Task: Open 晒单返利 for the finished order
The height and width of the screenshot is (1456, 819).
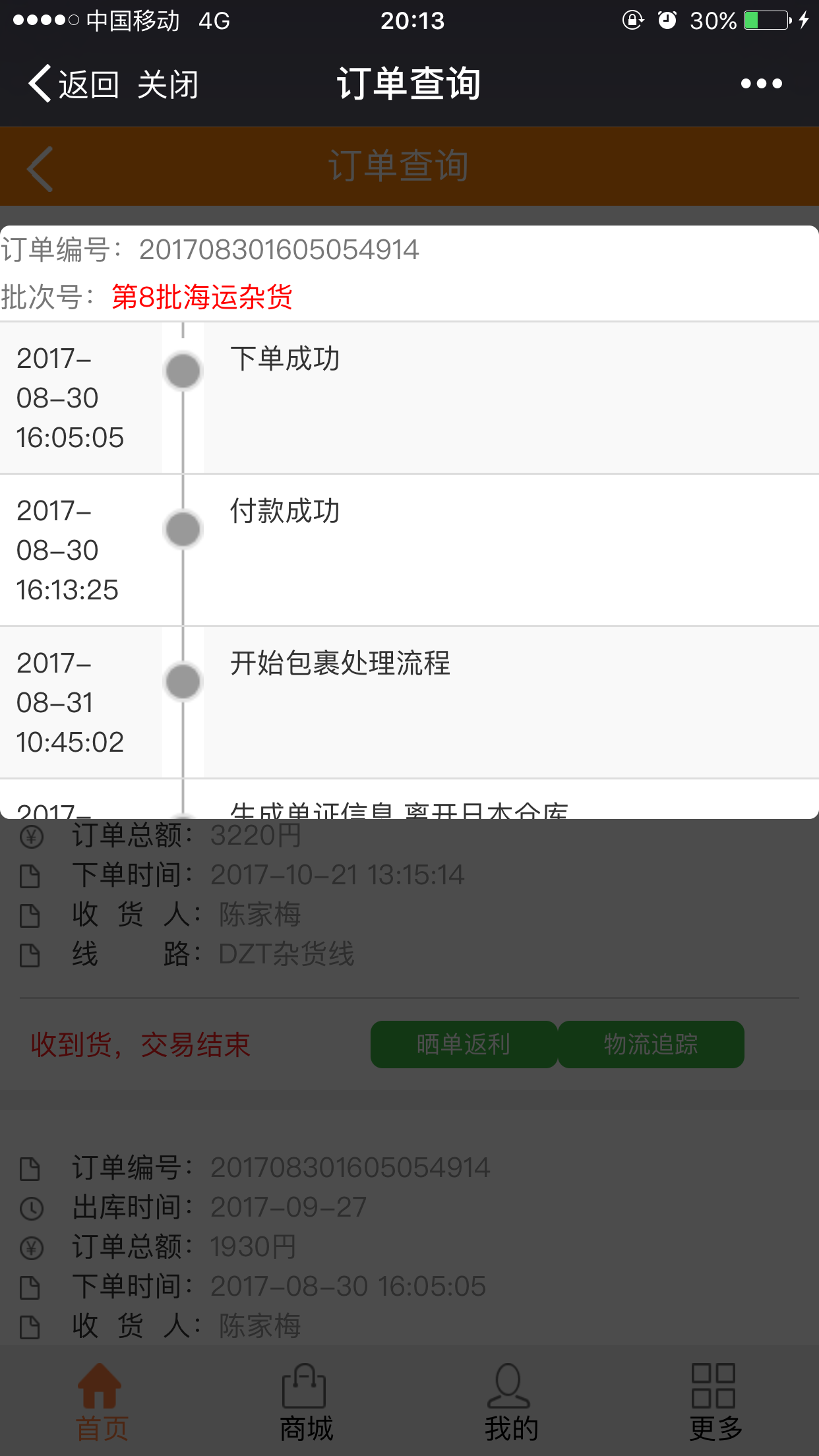Action: pos(464,1045)
